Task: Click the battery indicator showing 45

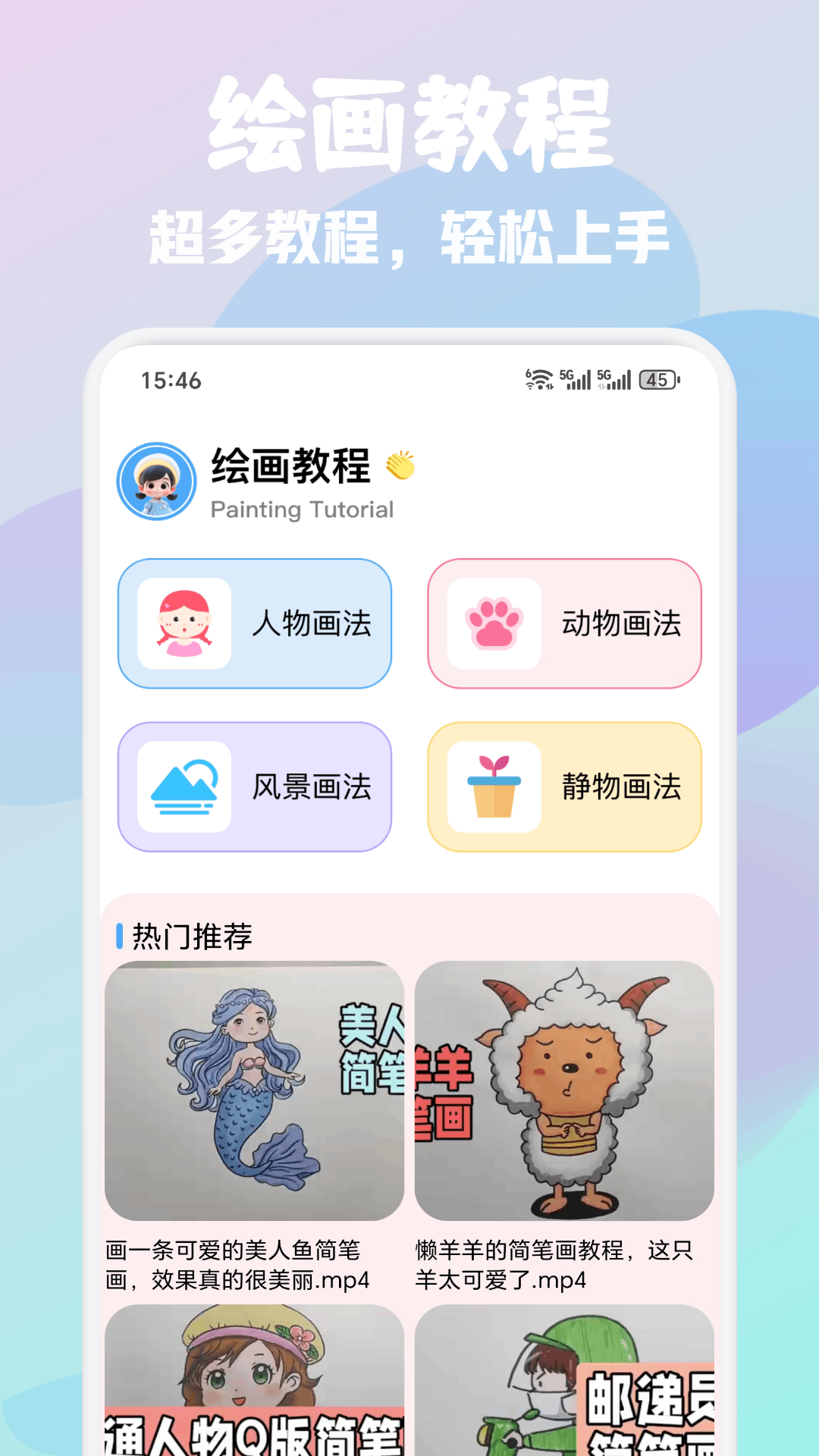Action: [657, 379]
